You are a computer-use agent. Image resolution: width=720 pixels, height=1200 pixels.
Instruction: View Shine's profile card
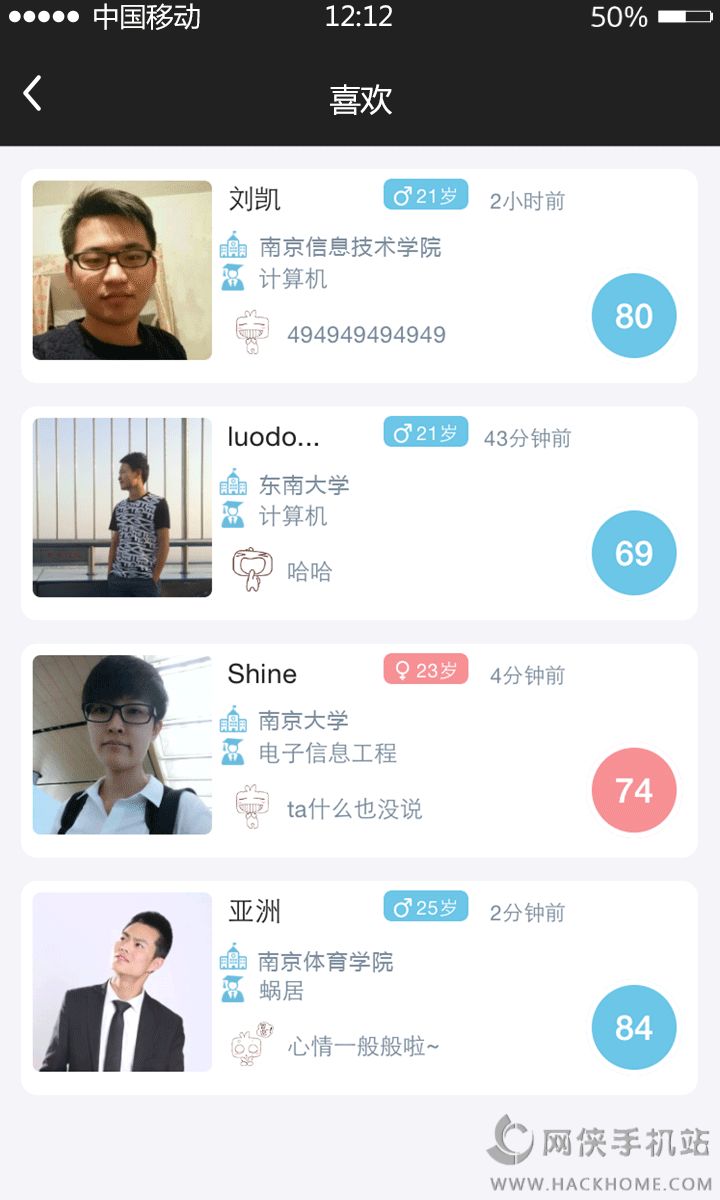[x=359, y=750]
